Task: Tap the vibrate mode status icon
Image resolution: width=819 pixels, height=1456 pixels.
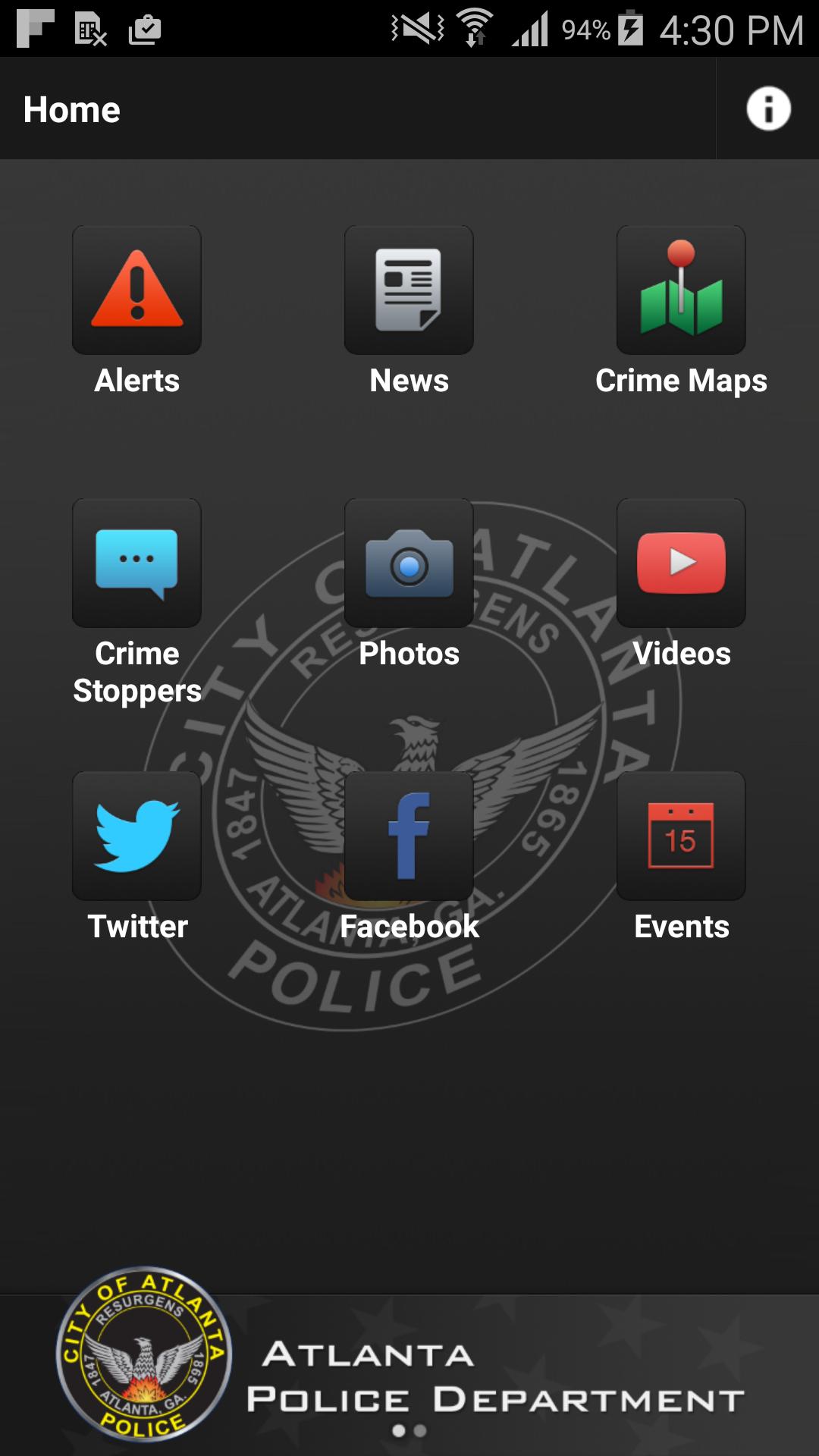Action: [x=416, y=29]
